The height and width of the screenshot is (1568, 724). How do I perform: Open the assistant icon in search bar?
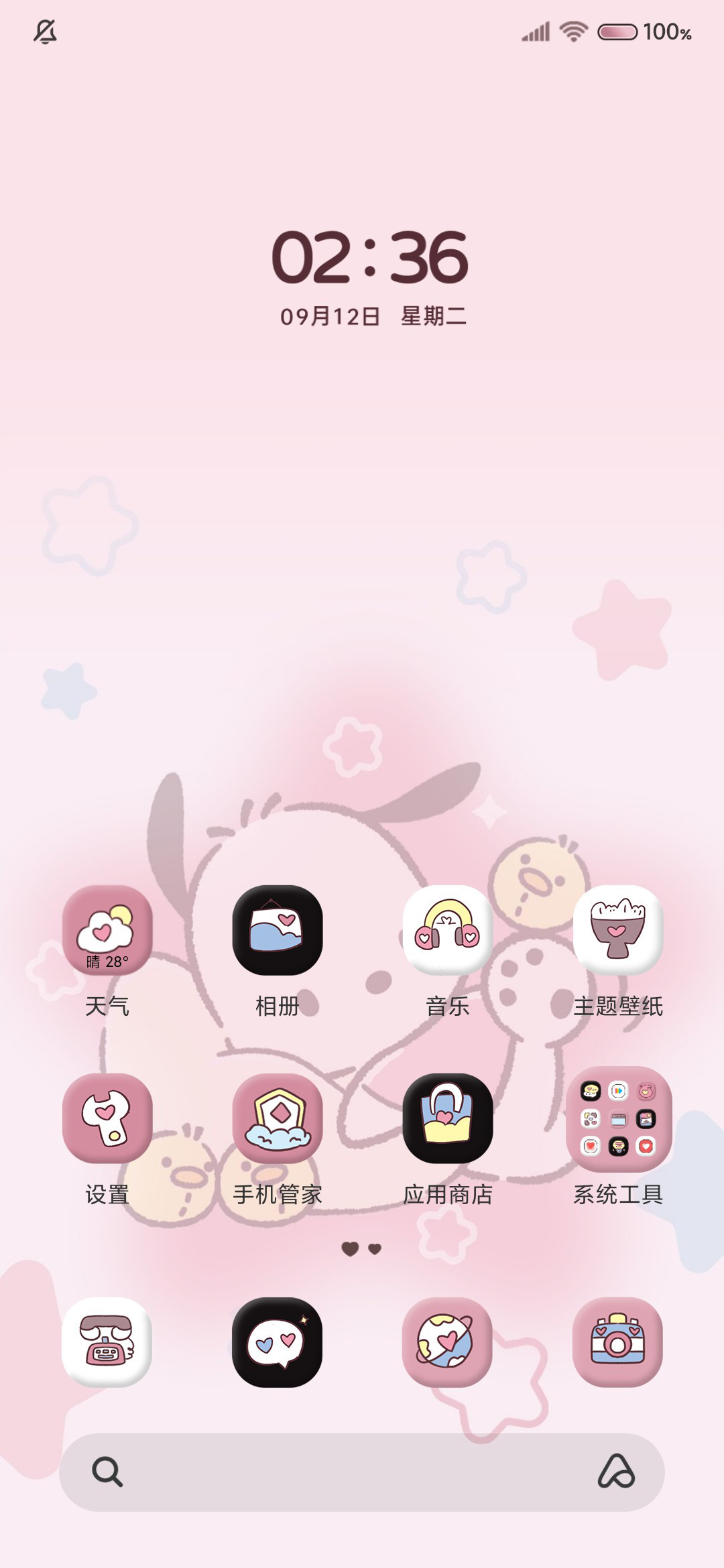coord(616,1472)
